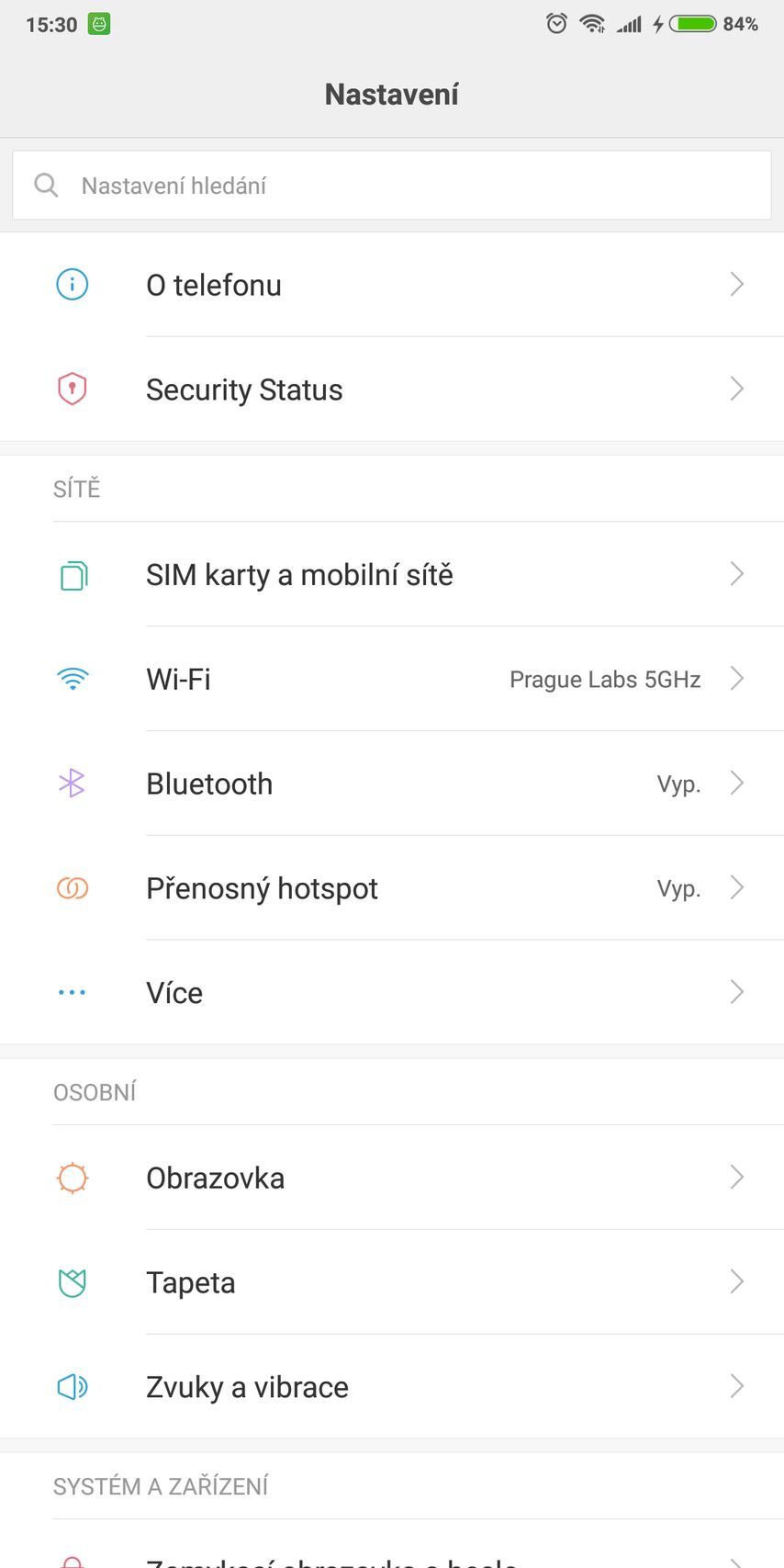This screenshot has width=784, height=1568.
Task: Click the red shield icon for Security Status
Action: (72, 389)
